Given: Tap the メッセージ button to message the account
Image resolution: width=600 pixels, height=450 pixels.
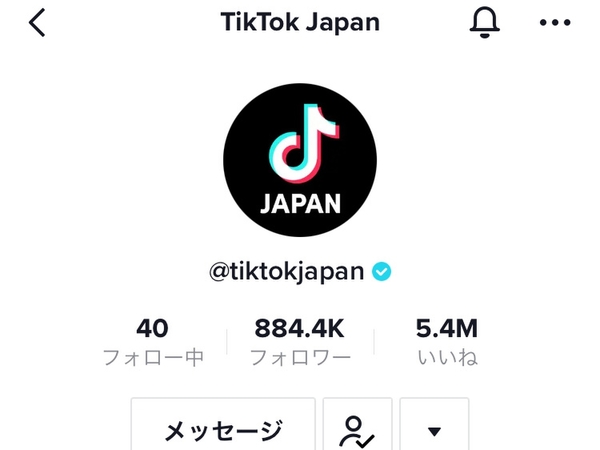Looking at the screenshot, I should [223, 425].
